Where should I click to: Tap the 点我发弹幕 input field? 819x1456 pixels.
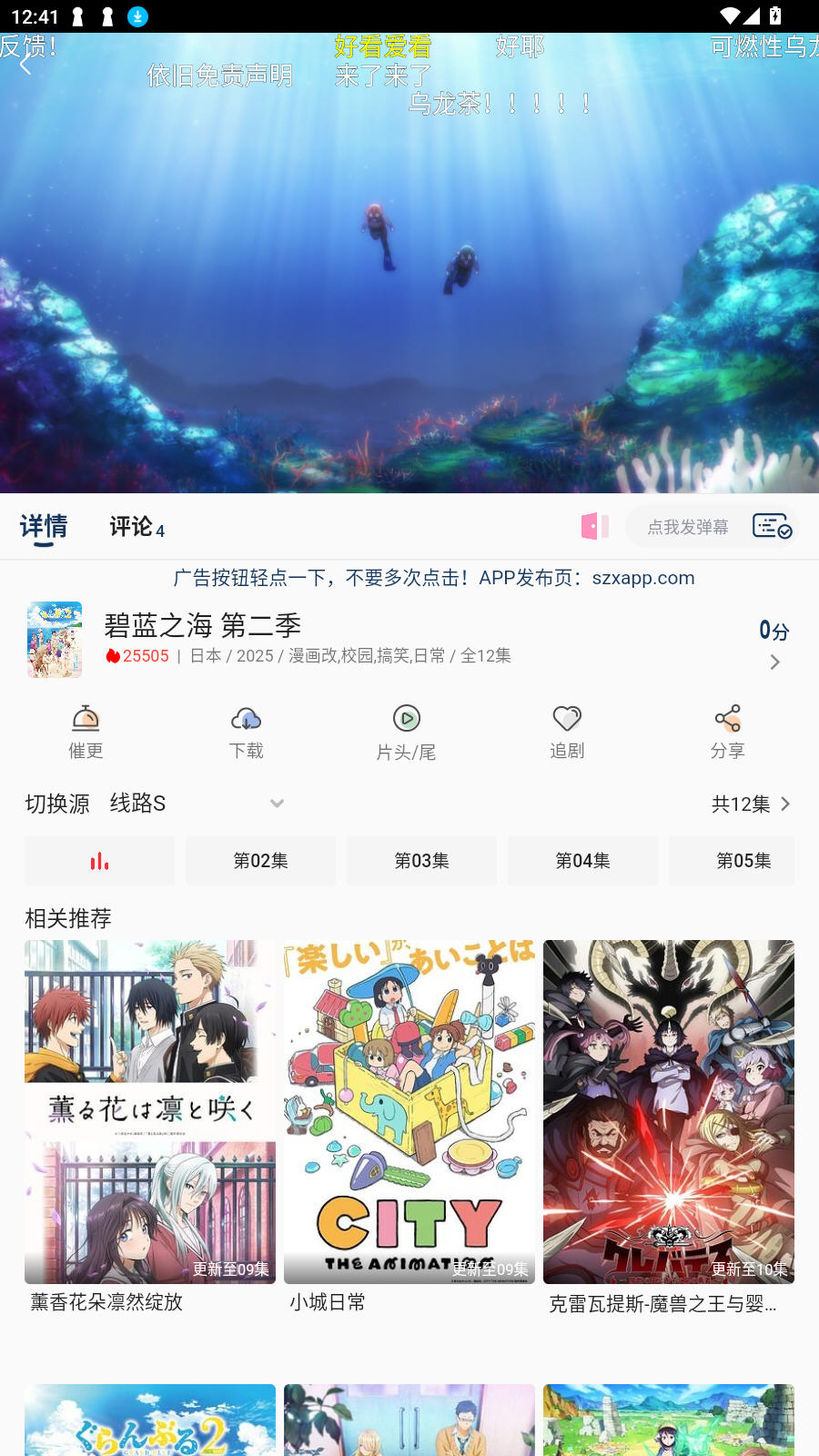coord(688,527)
